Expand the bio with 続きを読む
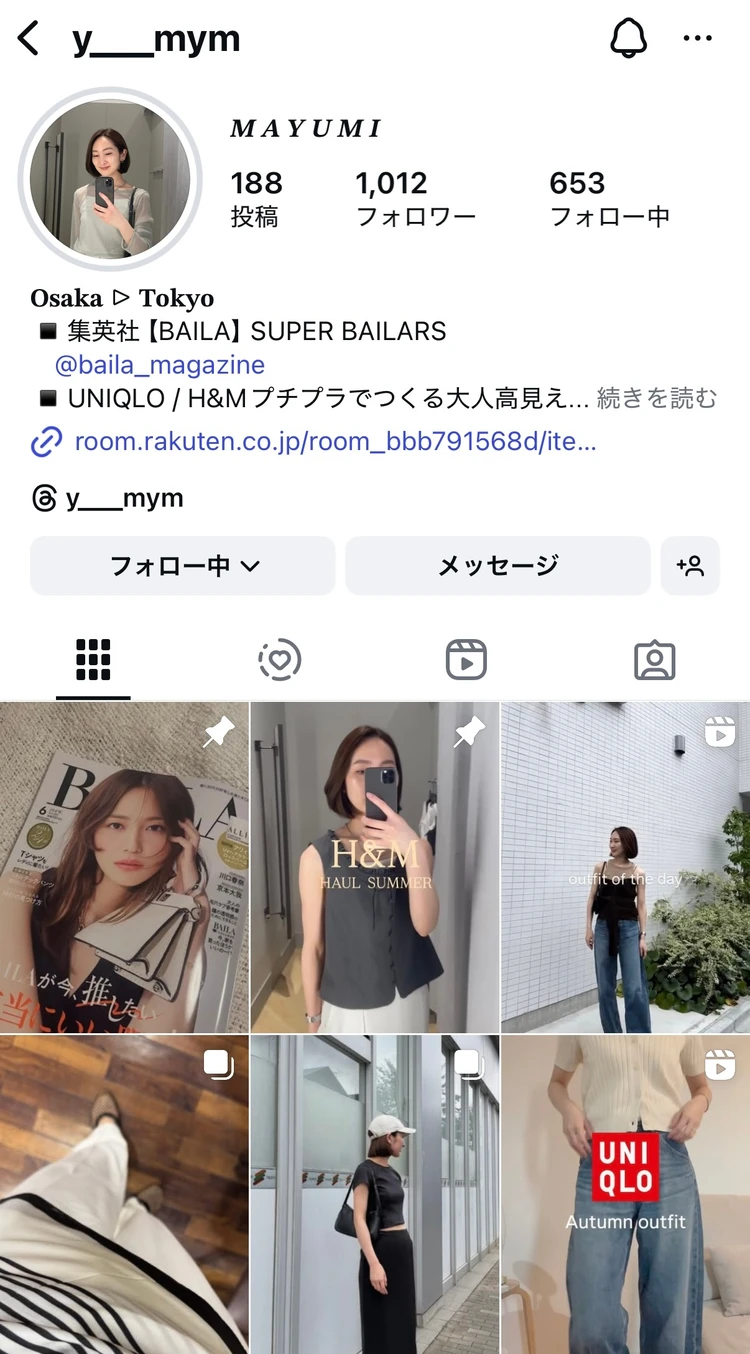 coord(657,399)
